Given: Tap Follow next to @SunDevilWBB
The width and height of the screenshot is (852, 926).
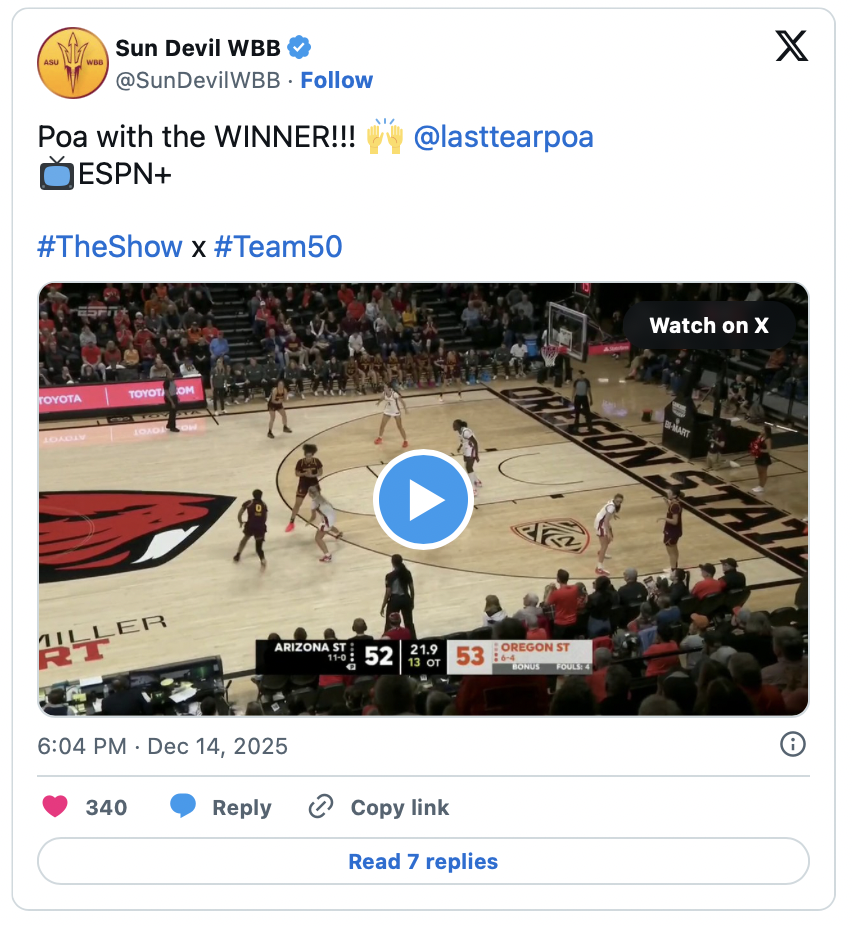Looking at the screenshot, I should 336,81.
